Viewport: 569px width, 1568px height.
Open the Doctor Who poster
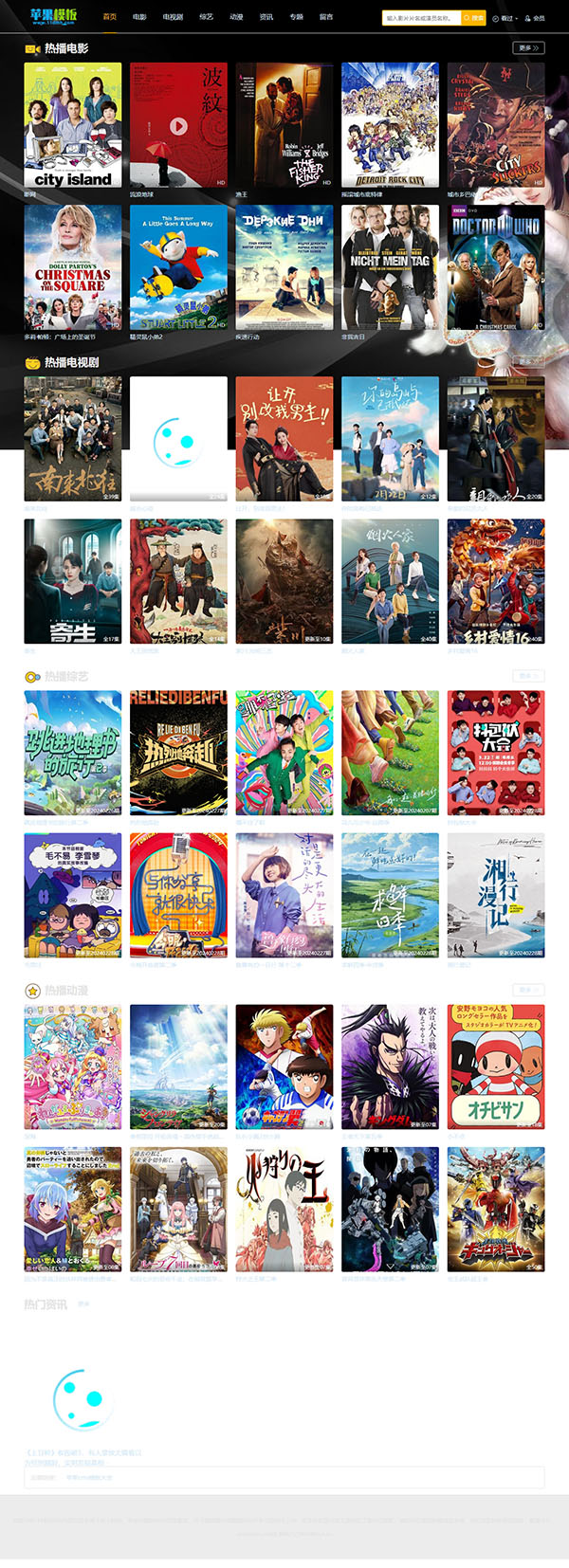(x=496, y=267)
